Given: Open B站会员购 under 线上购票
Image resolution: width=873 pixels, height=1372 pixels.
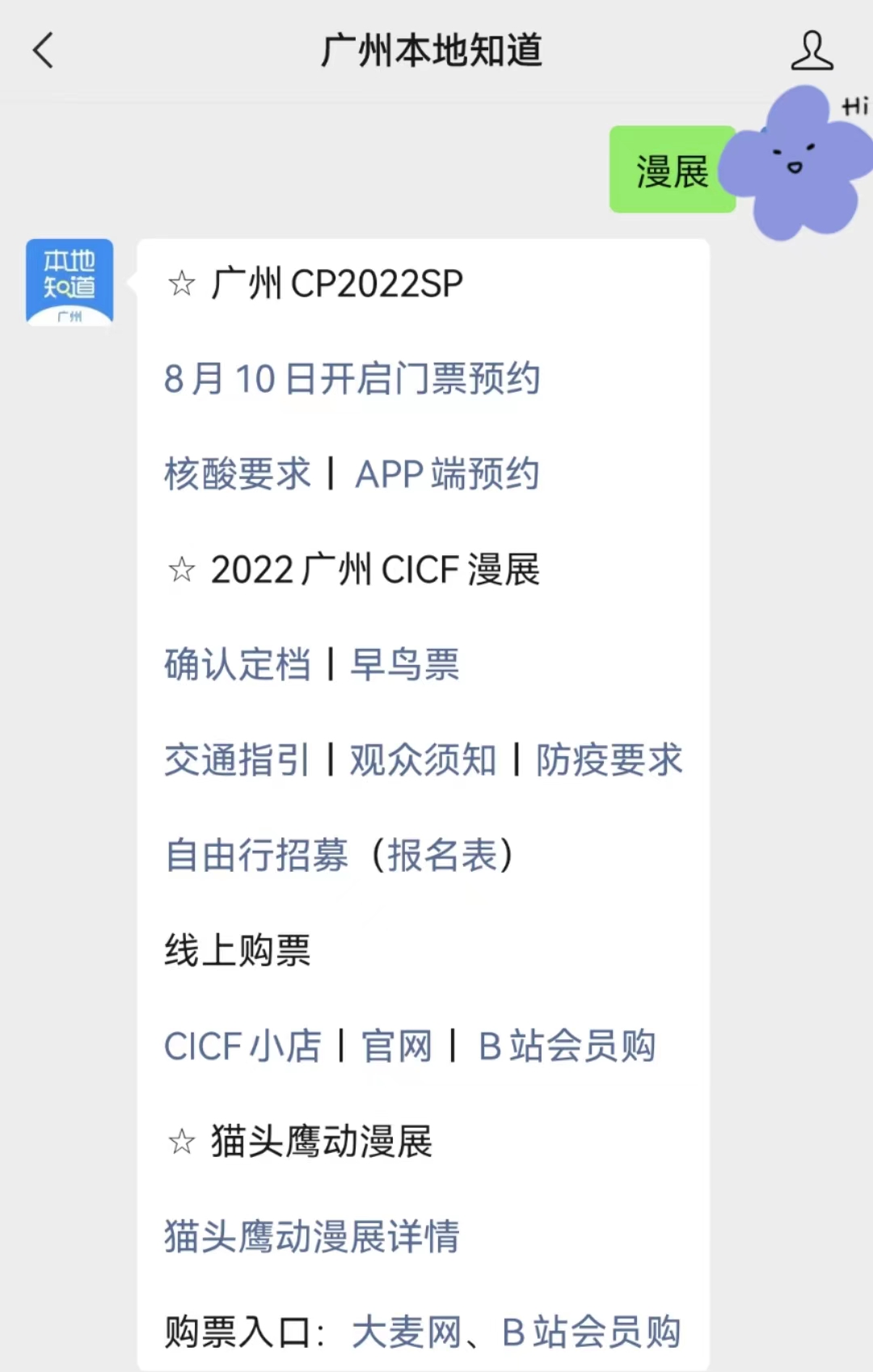Looking at the screenshot, I should point(567,1046).
